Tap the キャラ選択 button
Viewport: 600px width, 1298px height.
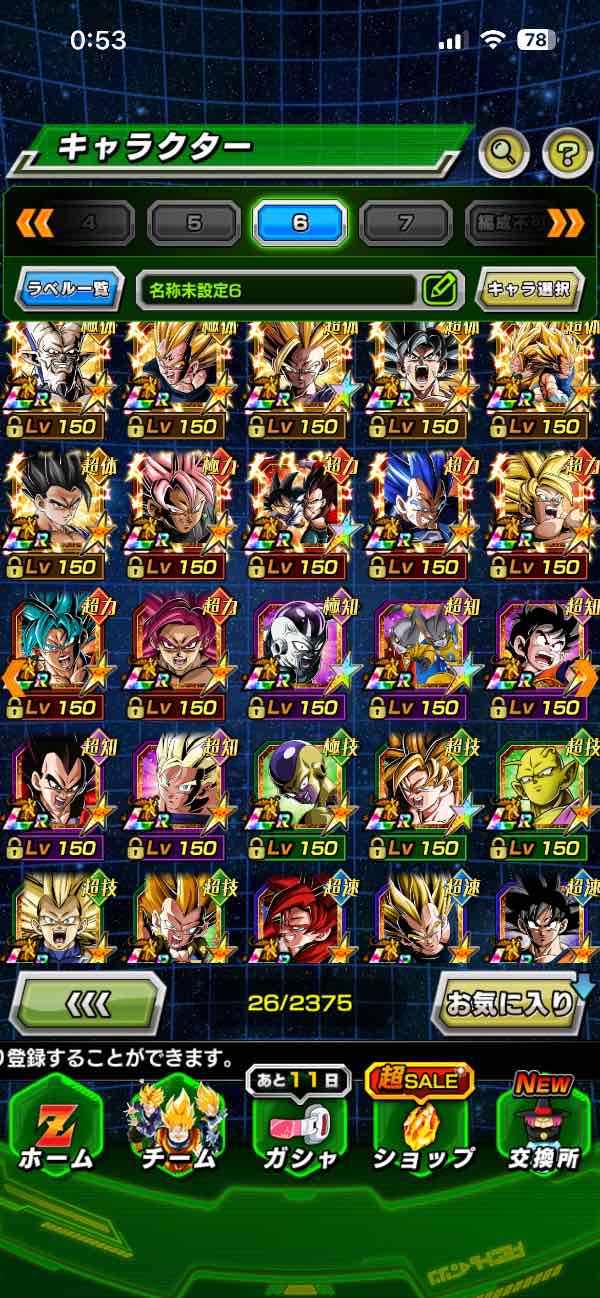click(x=529, y=290)
